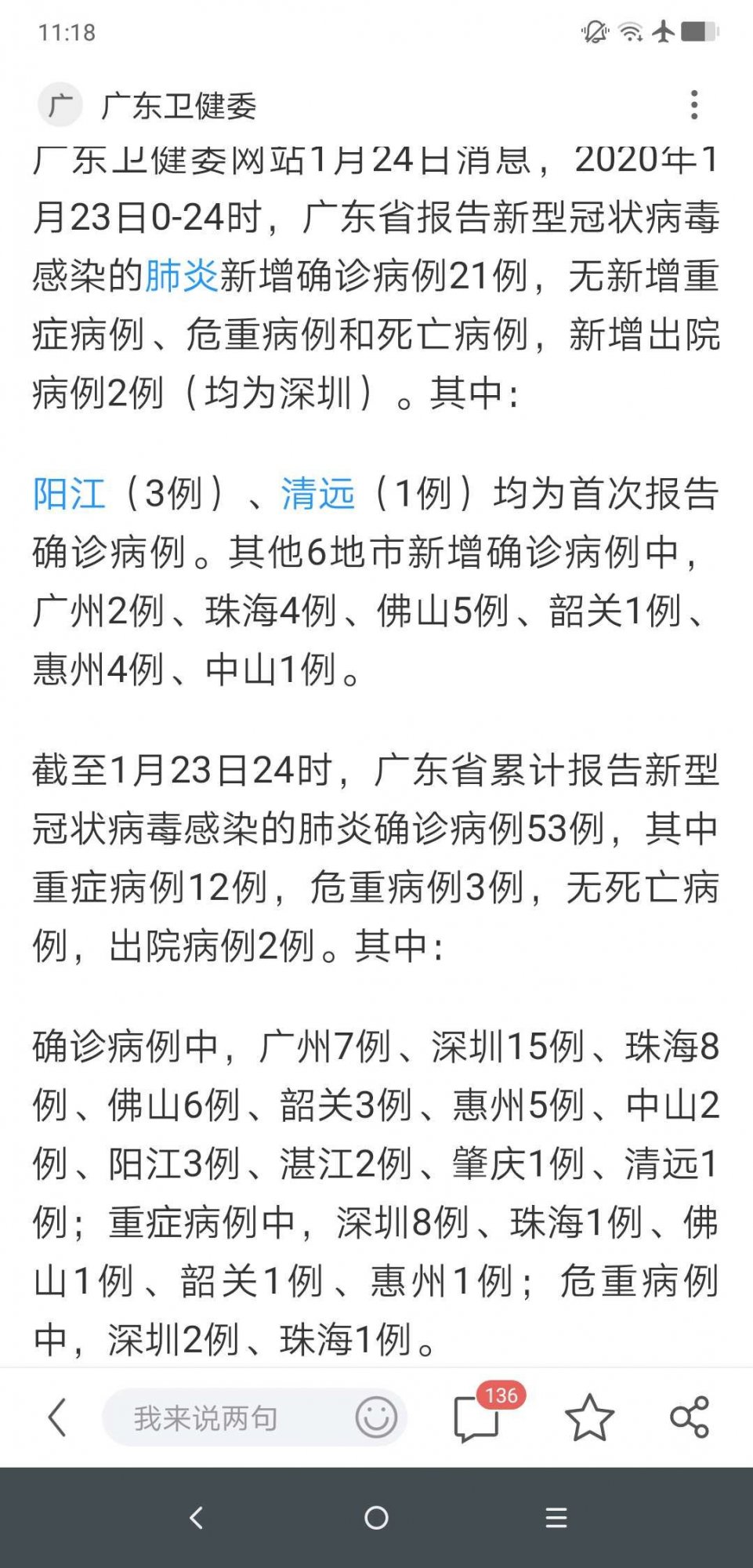Open system recent apps
The image size is (753, 1568).
[556, 1518]
